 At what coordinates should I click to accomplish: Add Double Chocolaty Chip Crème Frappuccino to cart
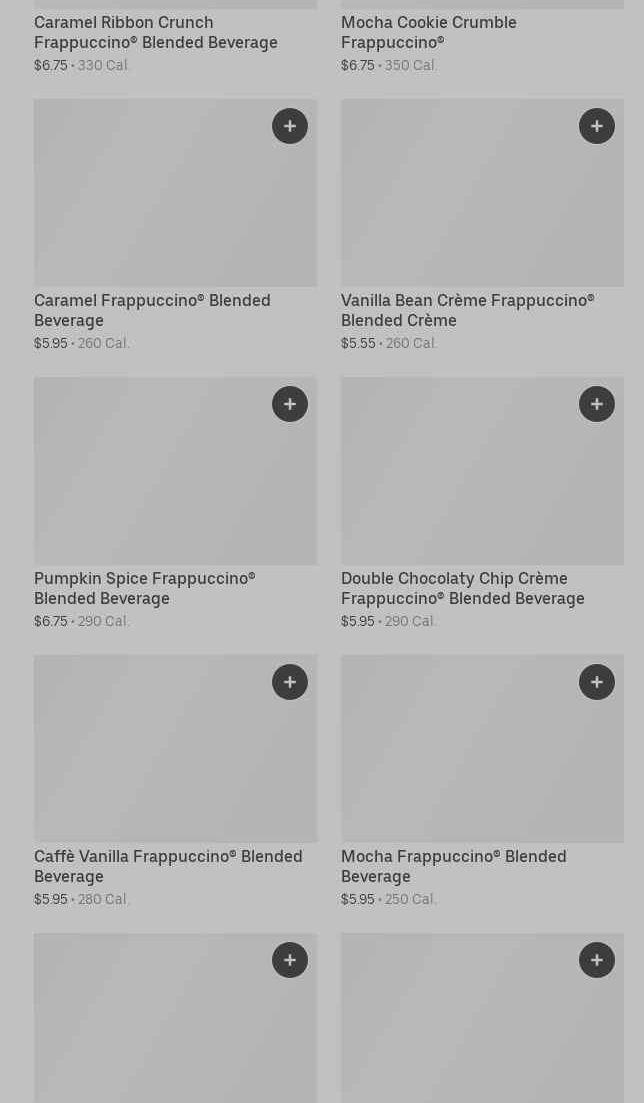(597, 404)
